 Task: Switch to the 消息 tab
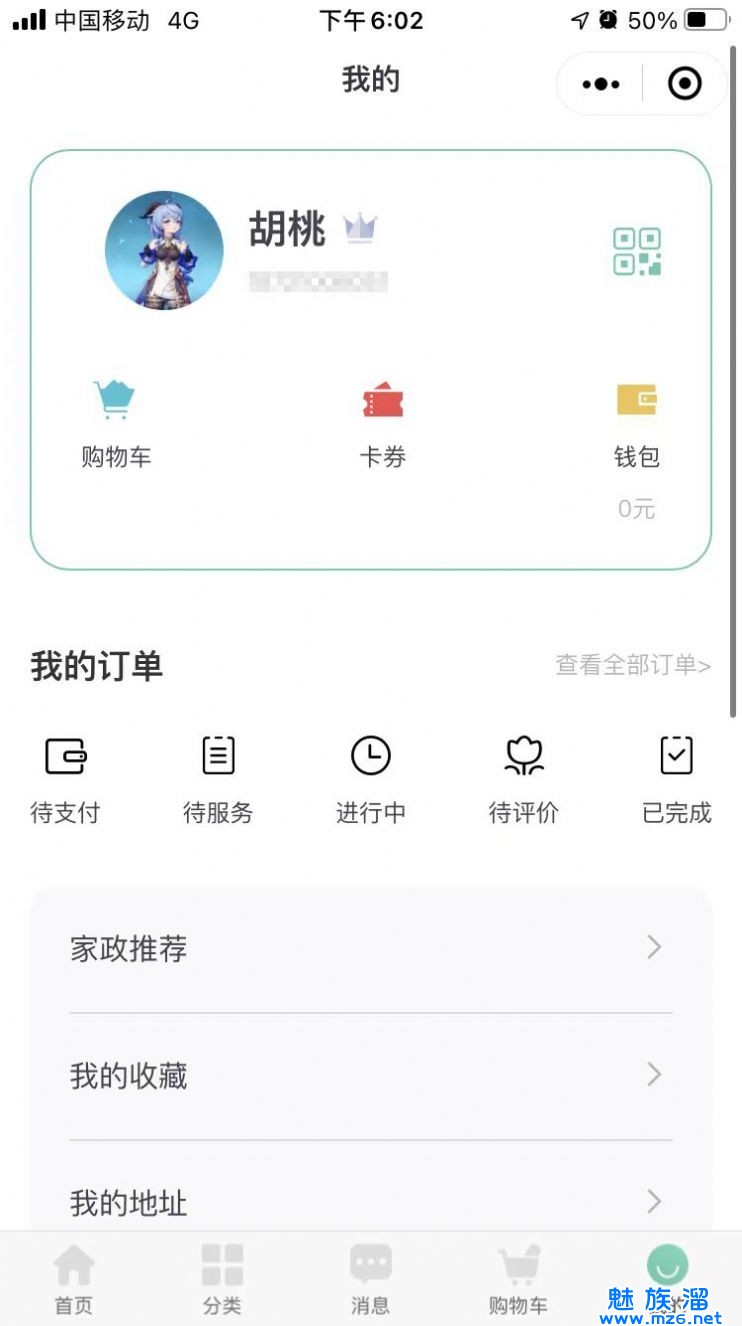pyautogui.click(x=370, y=1279)
